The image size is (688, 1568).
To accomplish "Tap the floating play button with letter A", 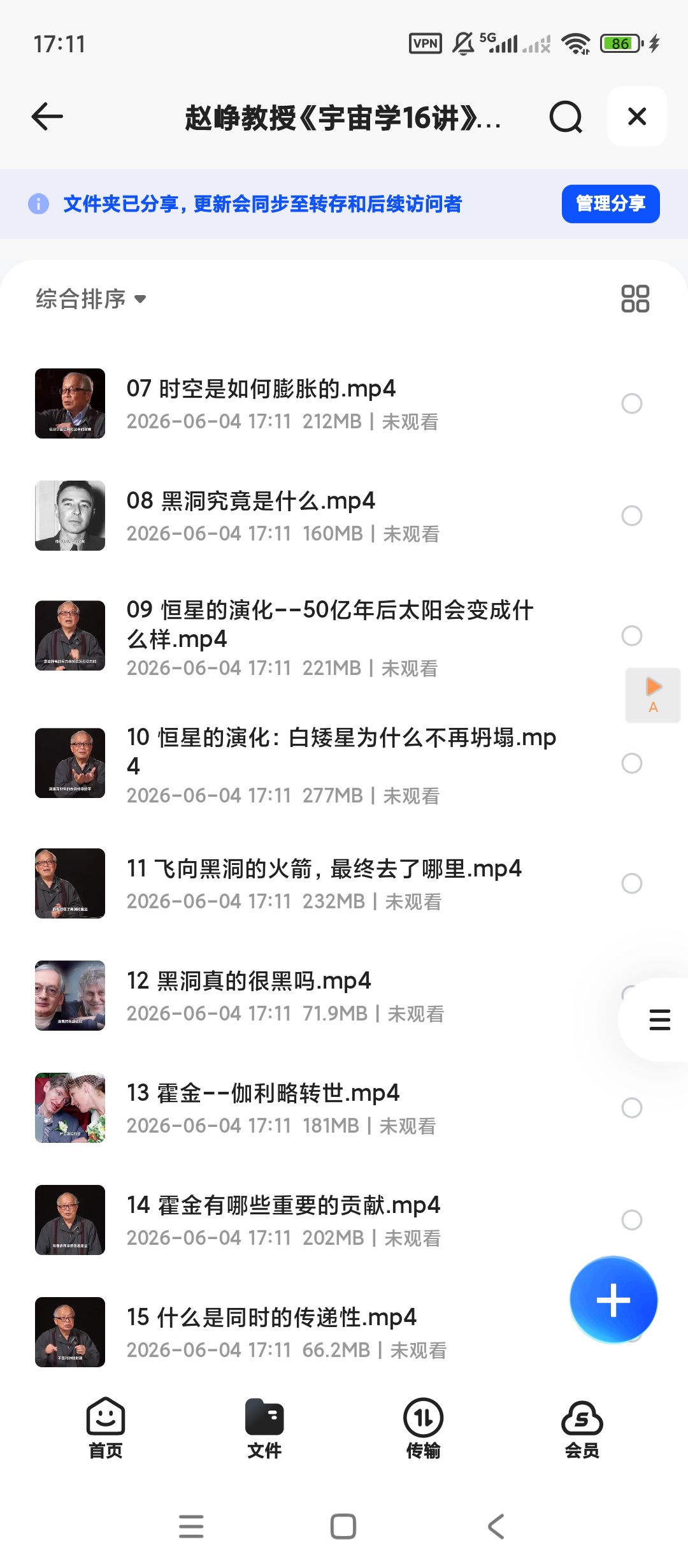I will 653,695.
